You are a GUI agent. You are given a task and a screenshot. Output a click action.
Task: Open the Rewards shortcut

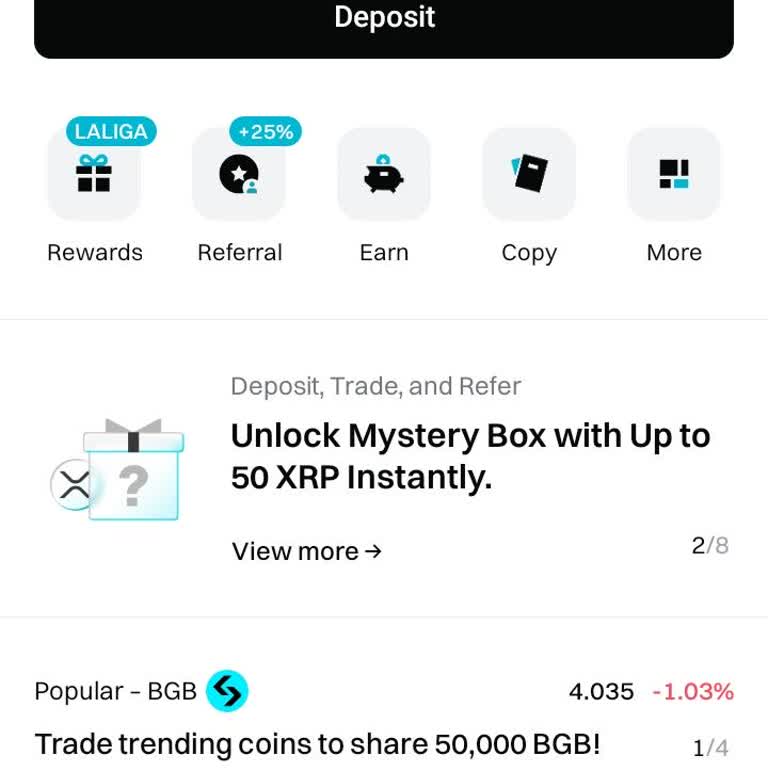[x=94, y=175]
